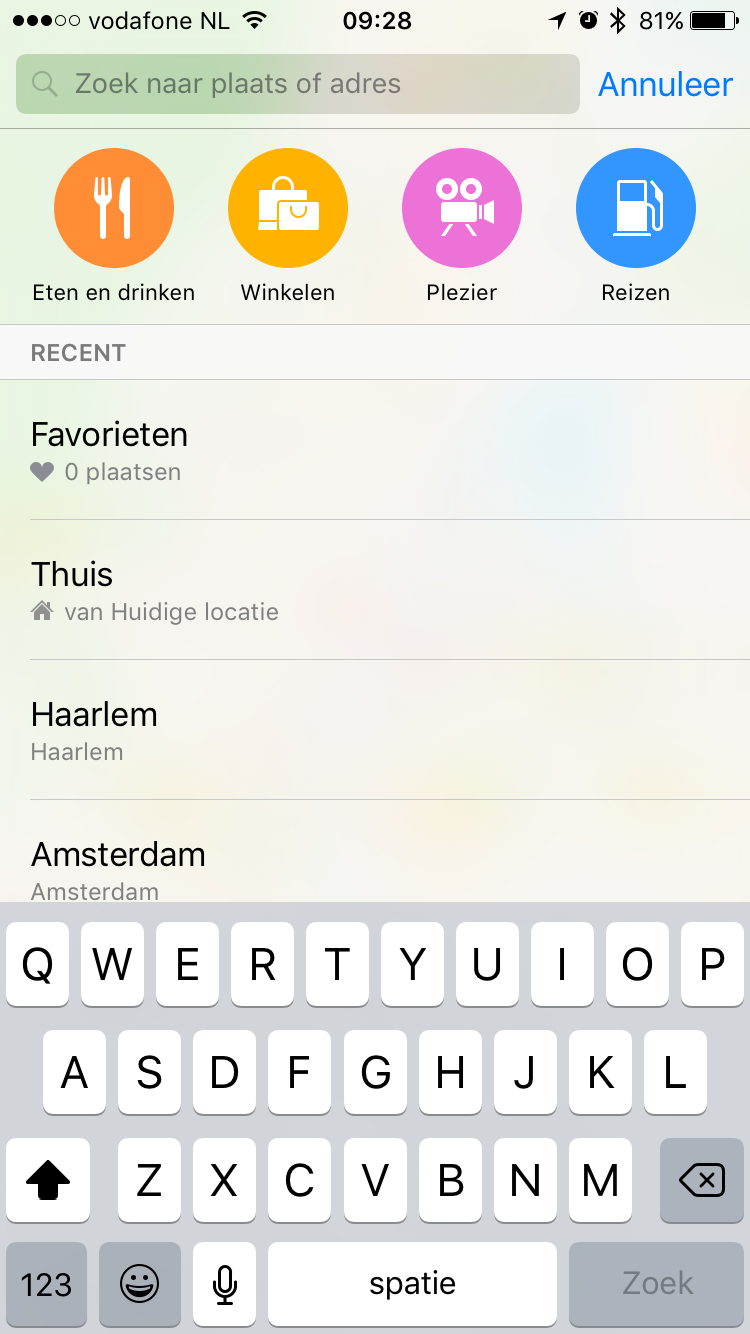Open Haarlem from recent searches
Viewport: 750px width, 1334px height.
pos(375,730)
